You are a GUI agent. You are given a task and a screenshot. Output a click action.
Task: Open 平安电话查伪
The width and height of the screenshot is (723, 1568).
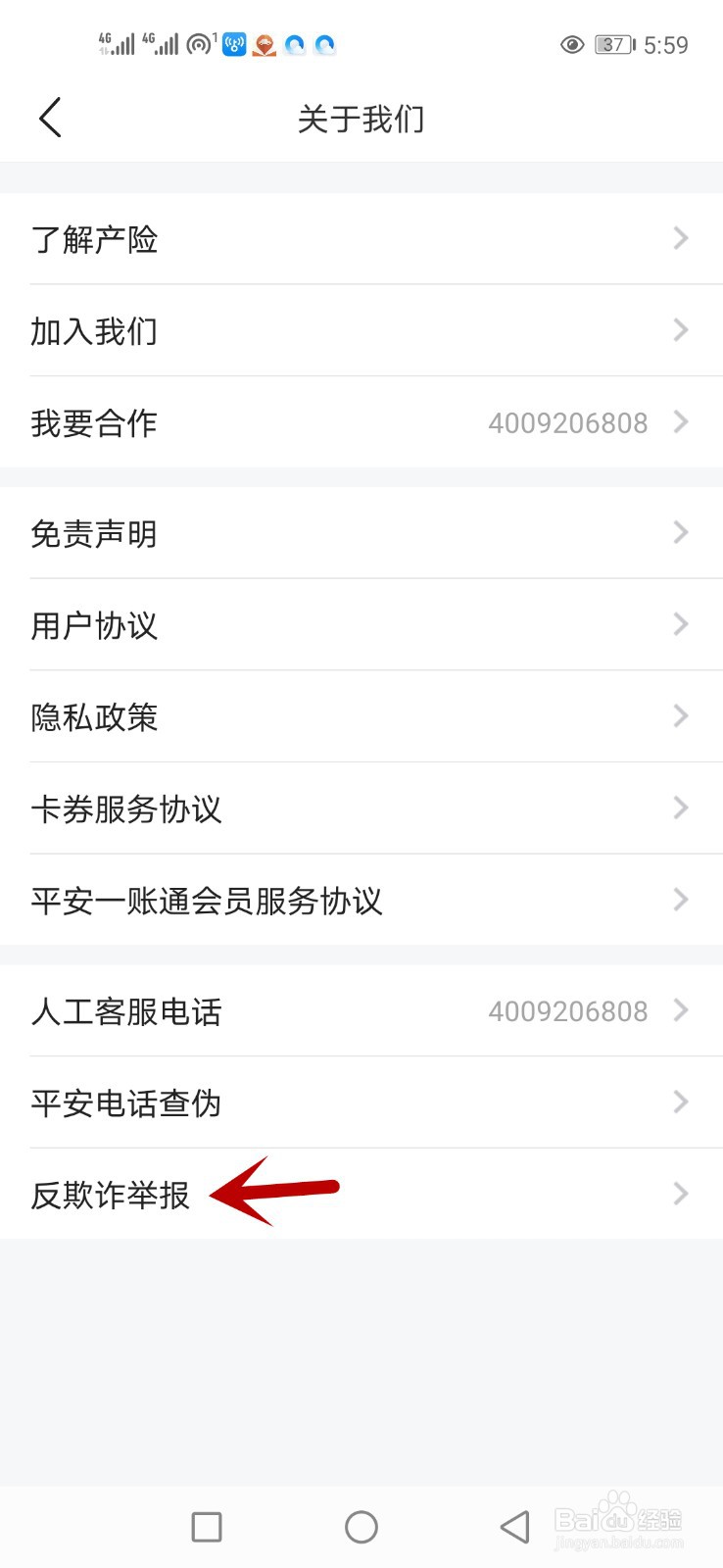point(126,1102)
